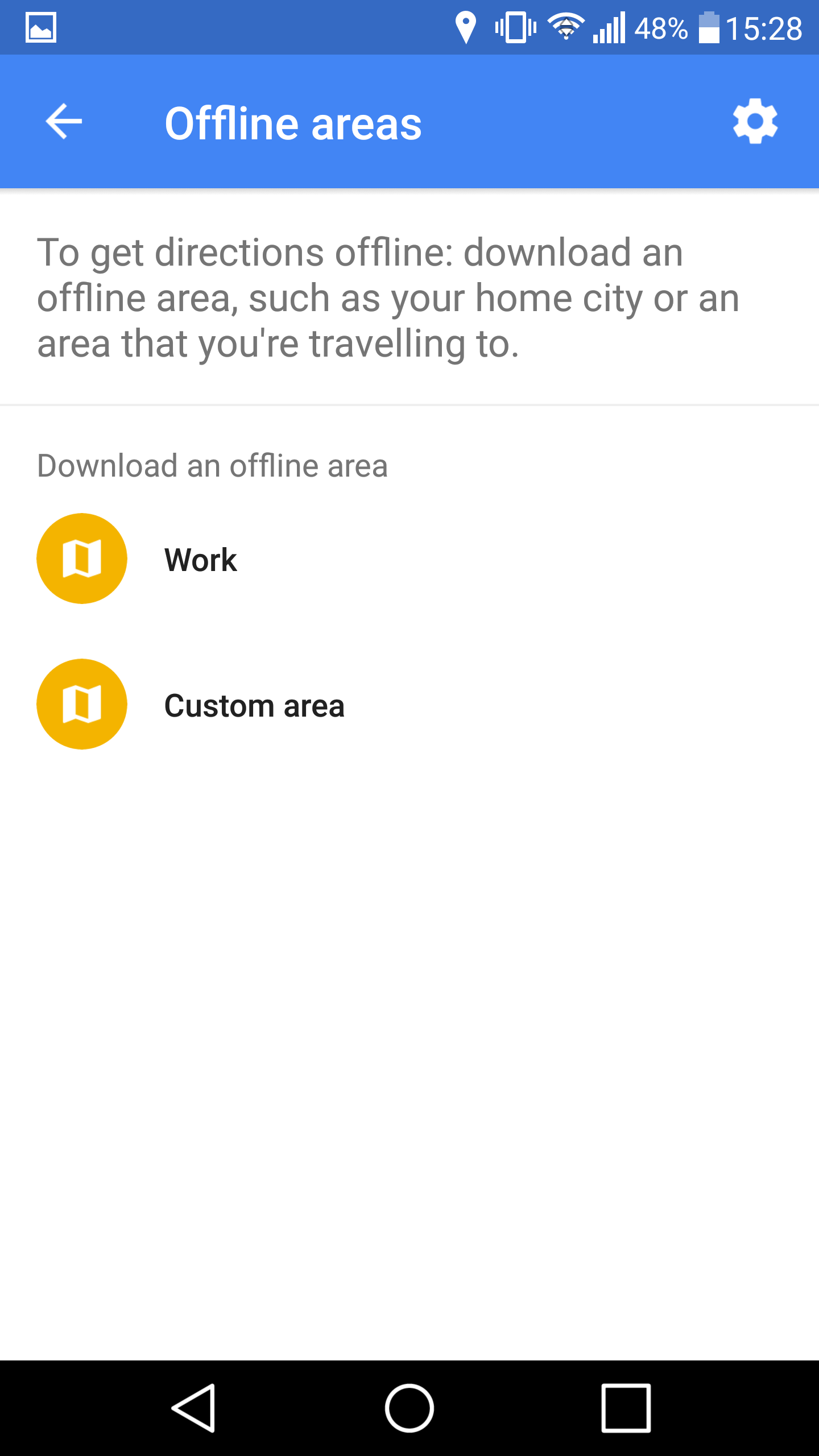Download the Work offline area
Viewport: 819px width, 1456px height.
[409, 559]
